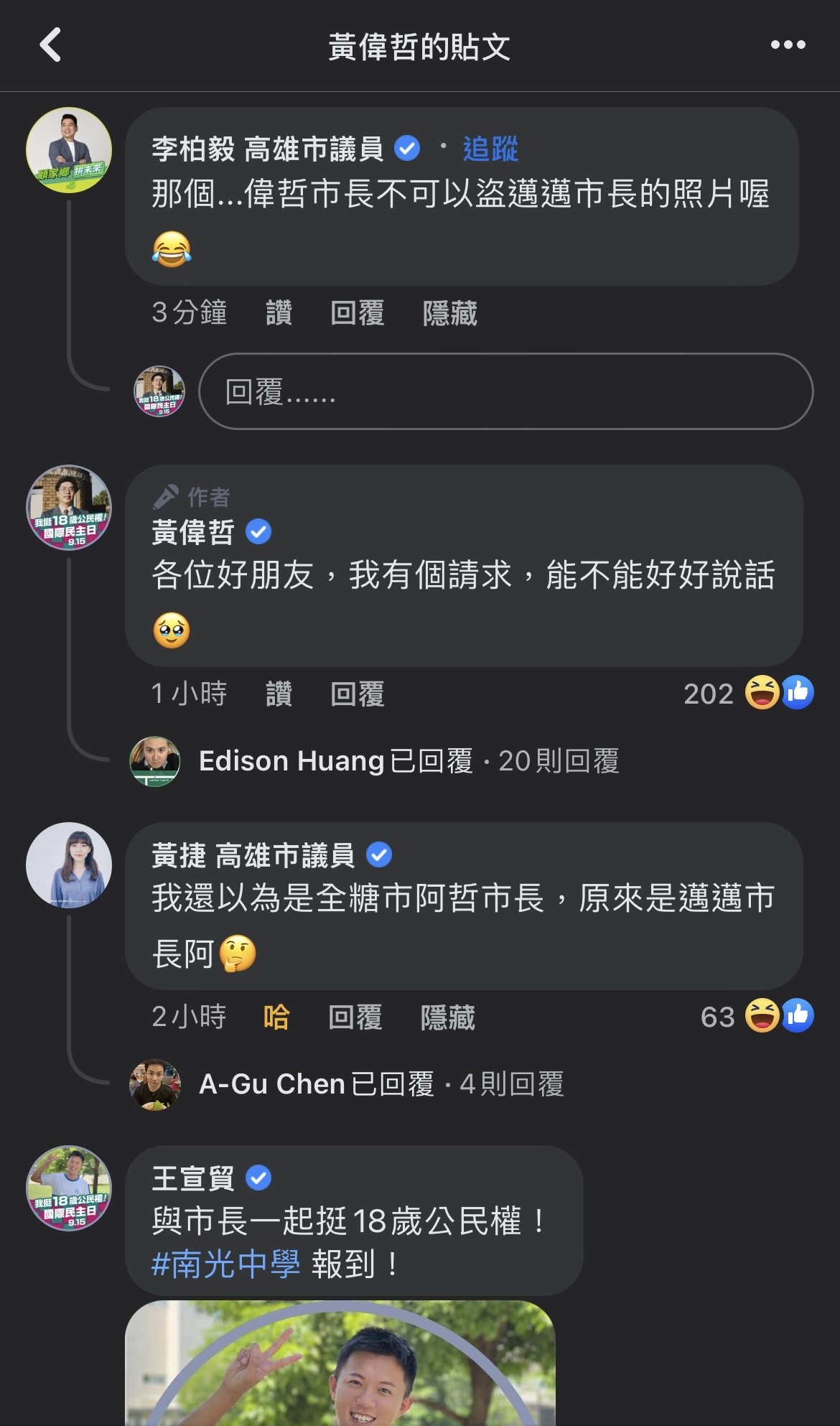Screen dimensions: 840x1426
Task: Go back using the top-left arrow
Action: click(50, 45)
